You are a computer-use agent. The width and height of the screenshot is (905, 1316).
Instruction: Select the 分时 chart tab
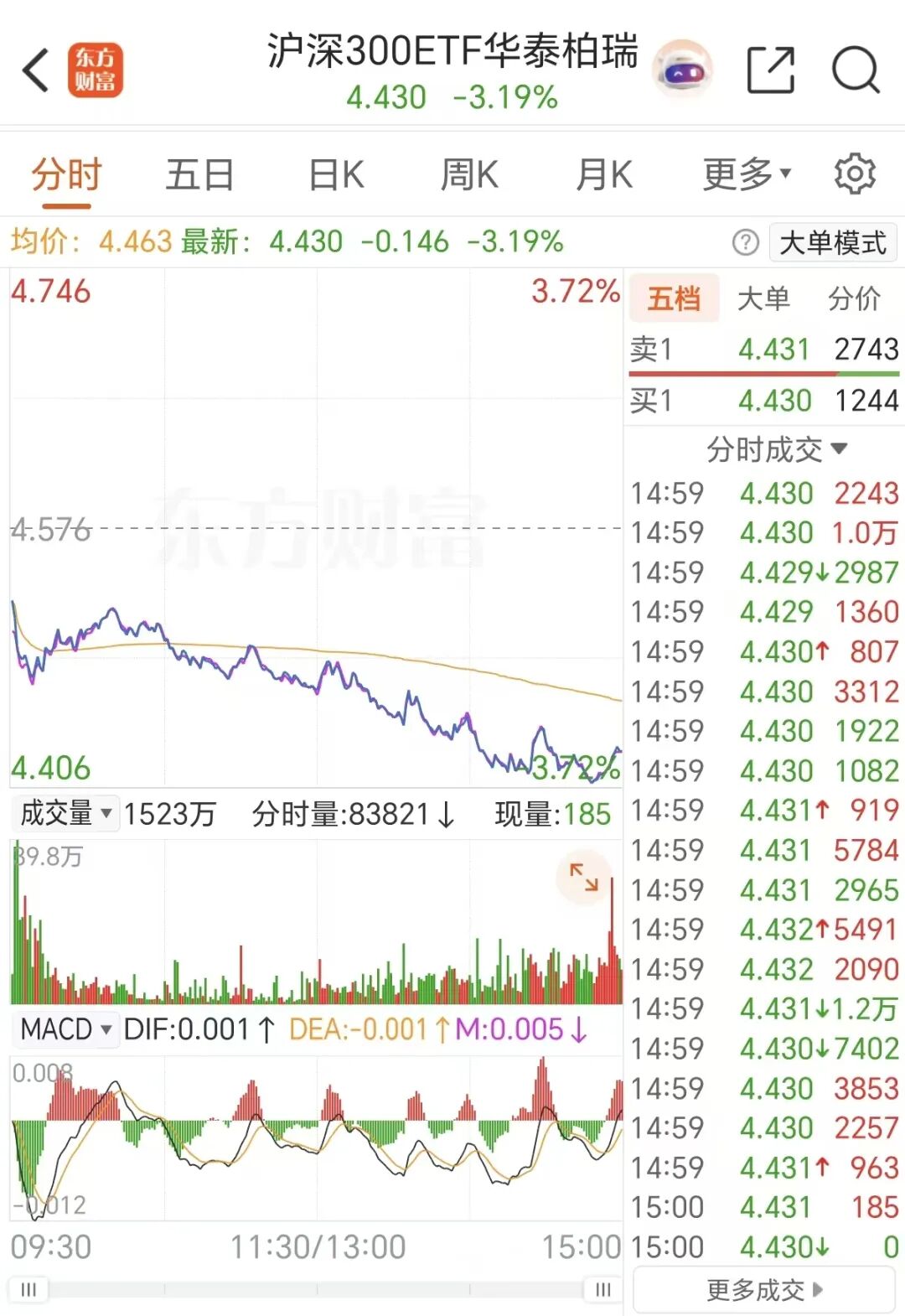click(66, 175)
